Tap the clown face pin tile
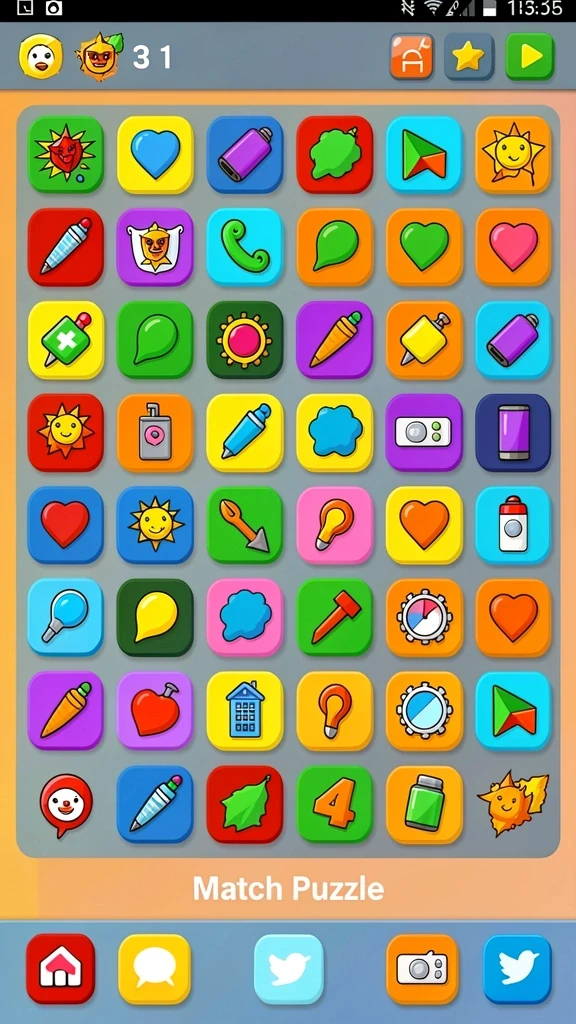Viewport: 576px width, 1024px height. pyautogui.click(x=65, y=805)
